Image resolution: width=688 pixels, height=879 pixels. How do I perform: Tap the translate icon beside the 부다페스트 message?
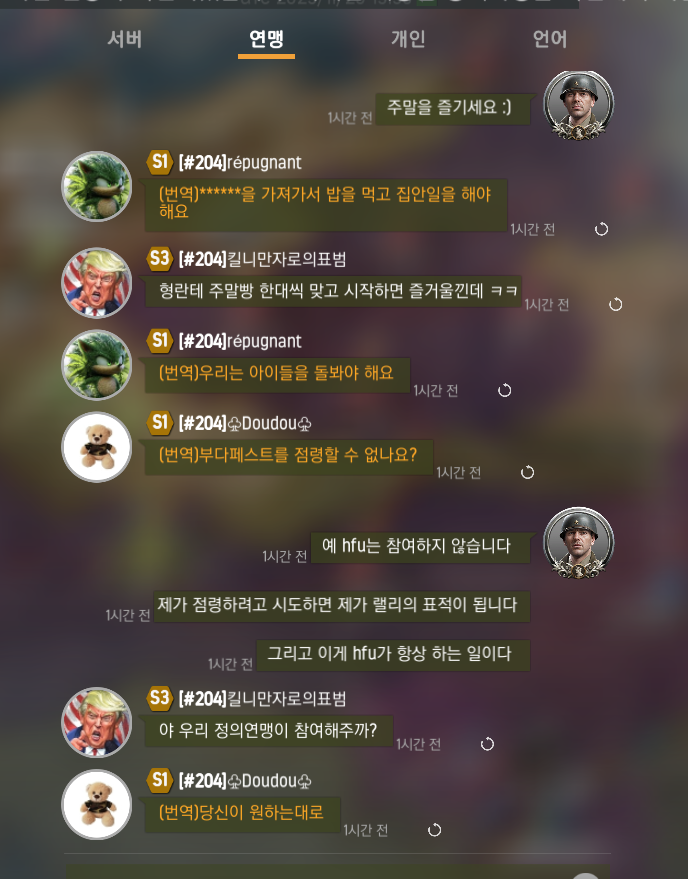527,472
